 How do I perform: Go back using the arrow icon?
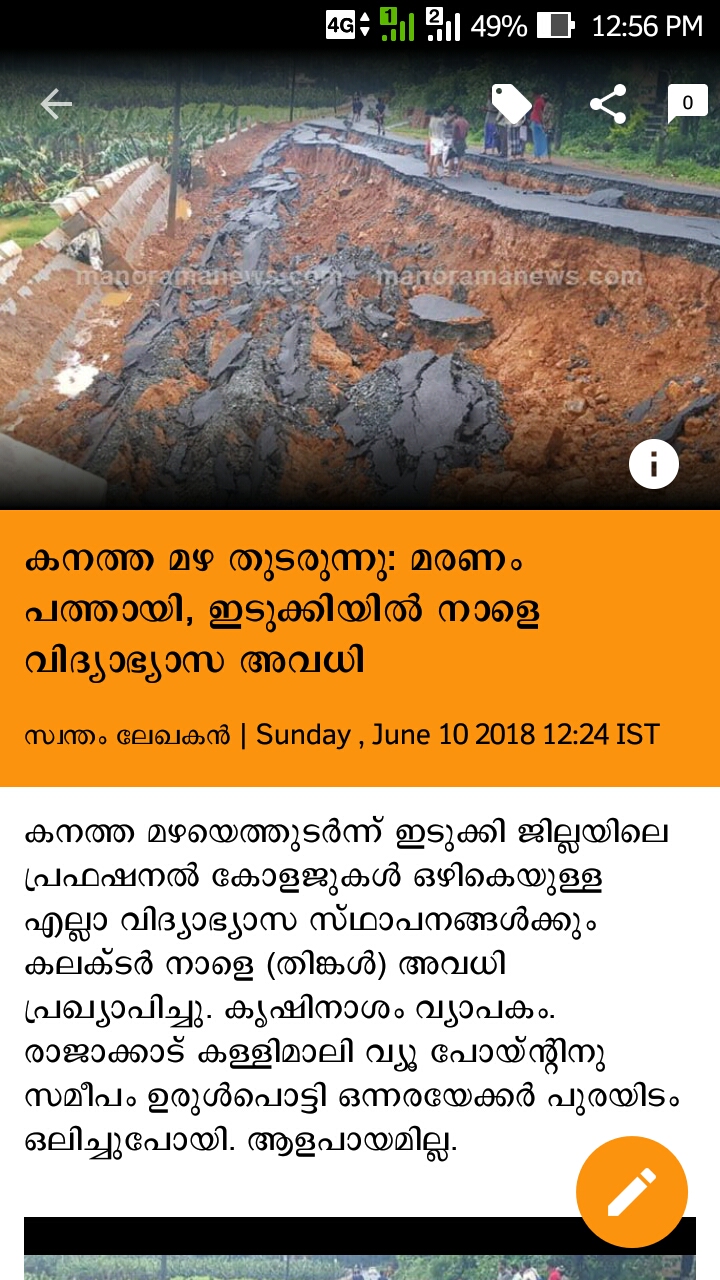(56, 104)
